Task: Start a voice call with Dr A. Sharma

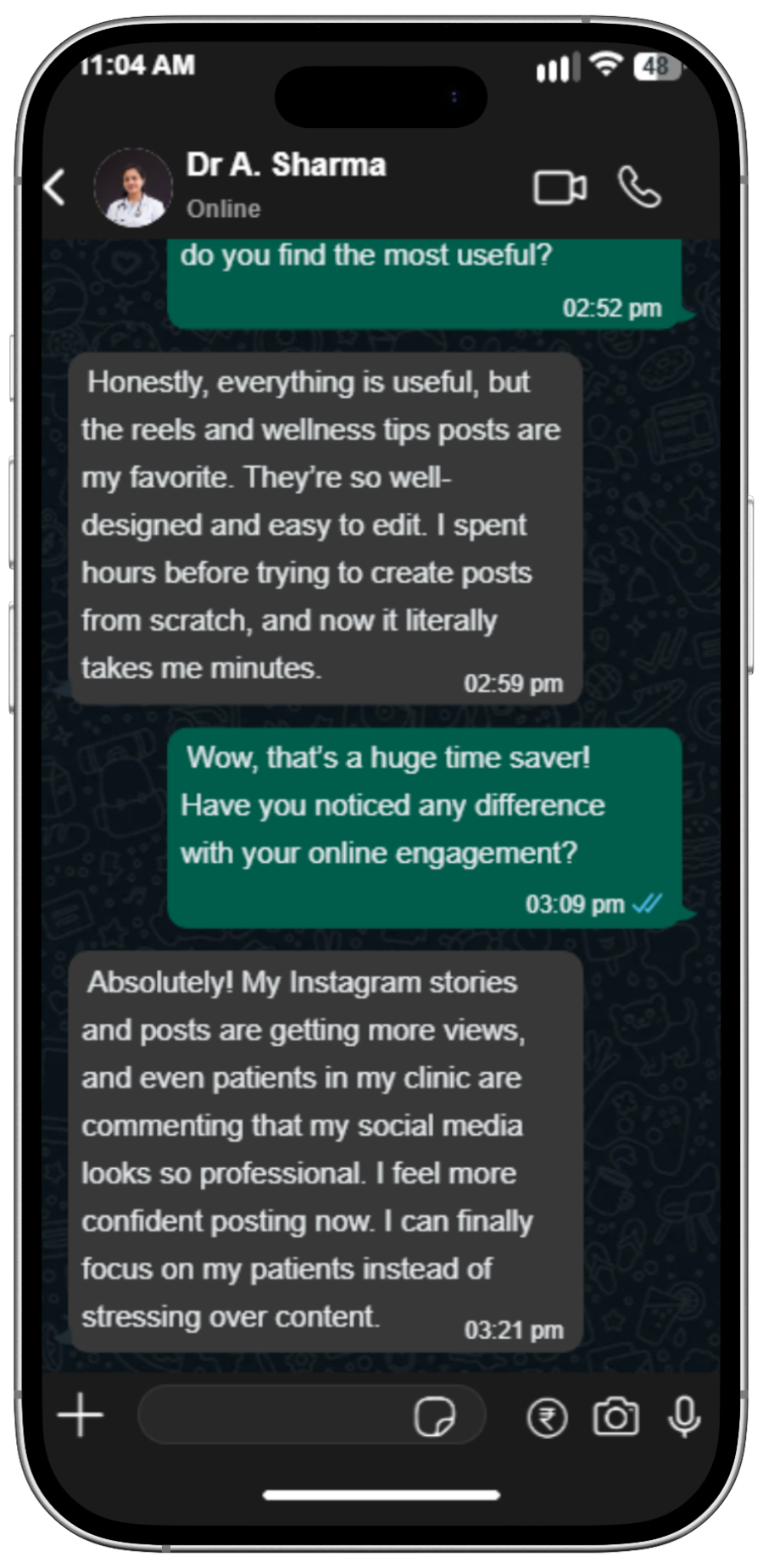Action: pyautogui.click(x=639, y=187)
